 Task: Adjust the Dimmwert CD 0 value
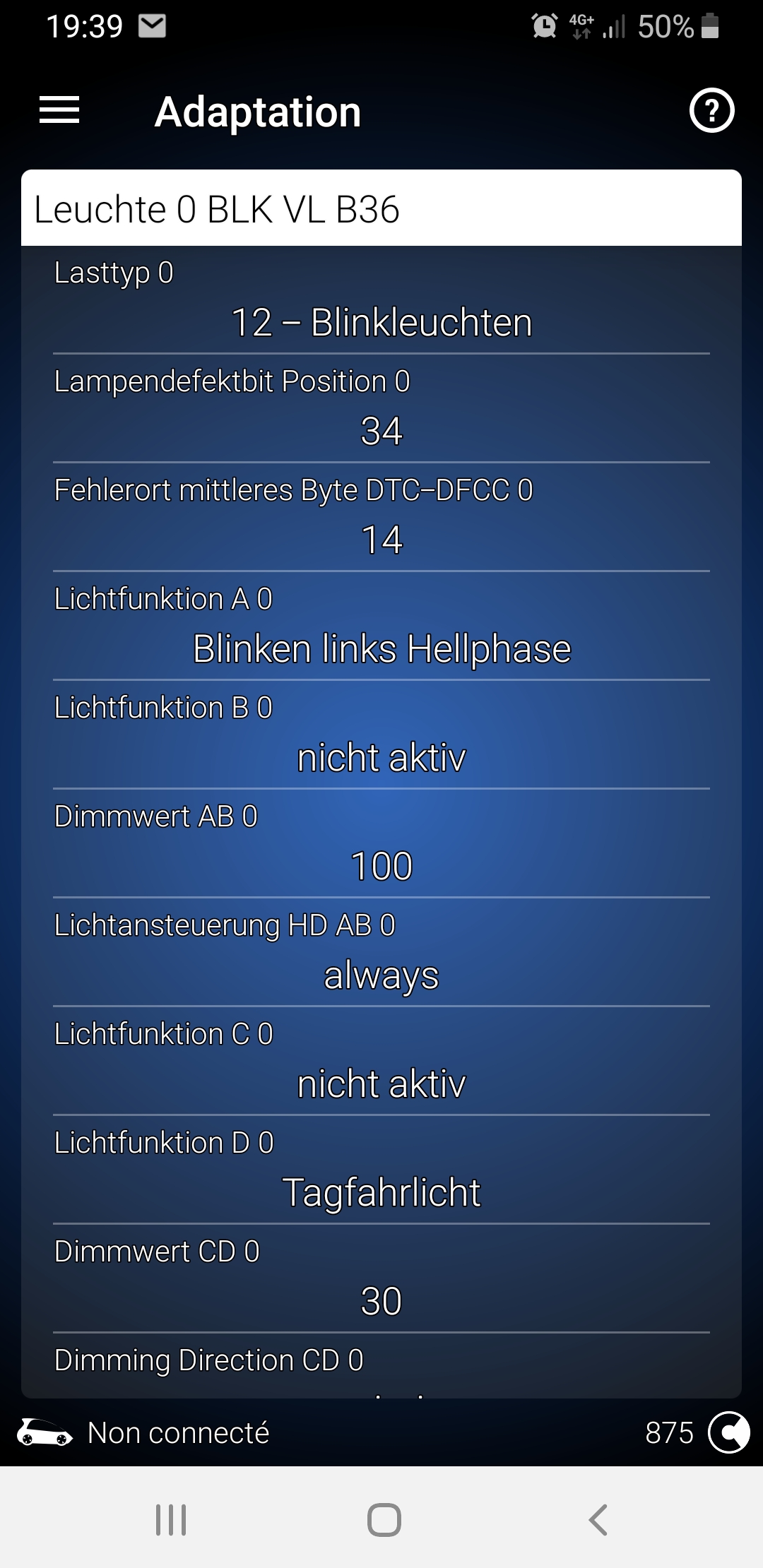click(x=381, y=1301)
